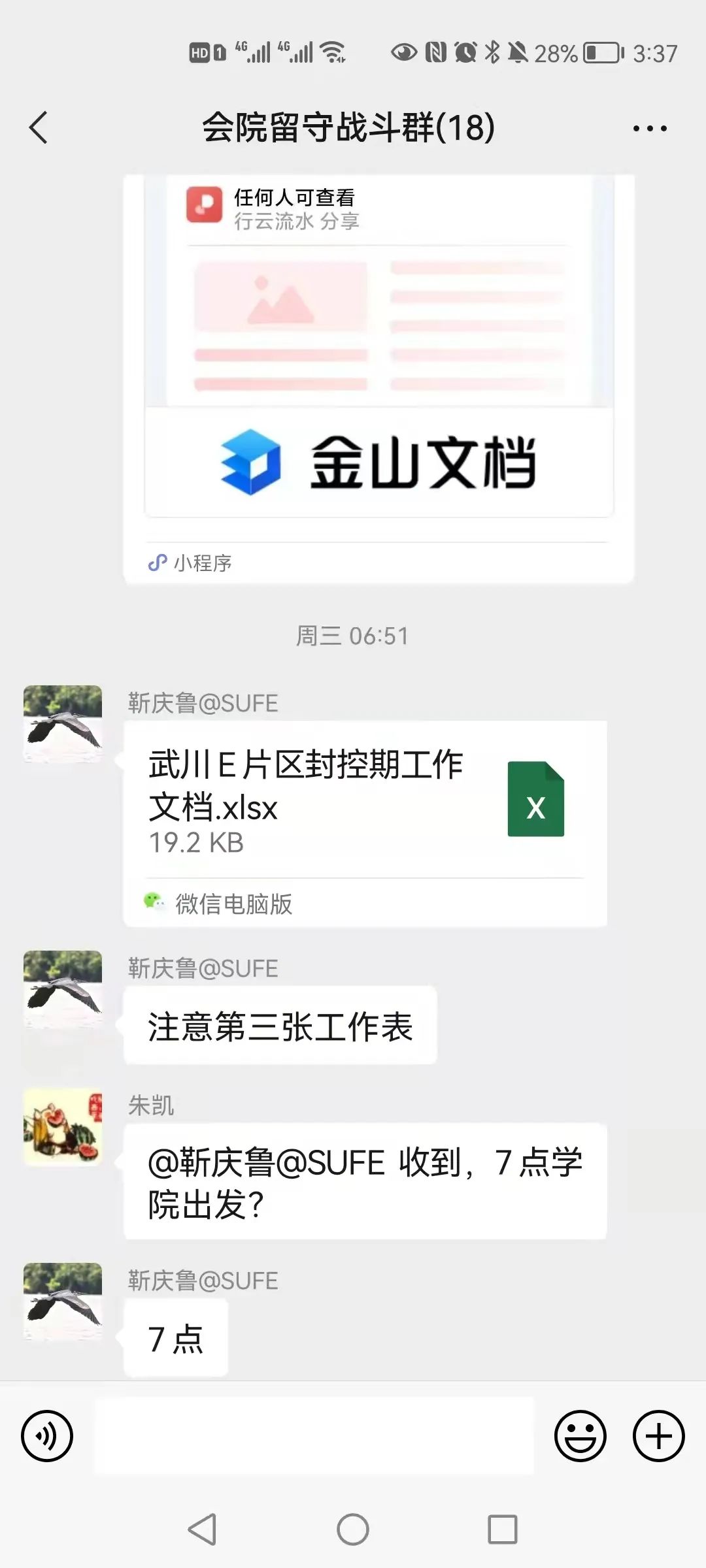Switch to voice message input
Image resolution: width=706 pixels, height=1568 pixels.
(x=47, y=1435)
